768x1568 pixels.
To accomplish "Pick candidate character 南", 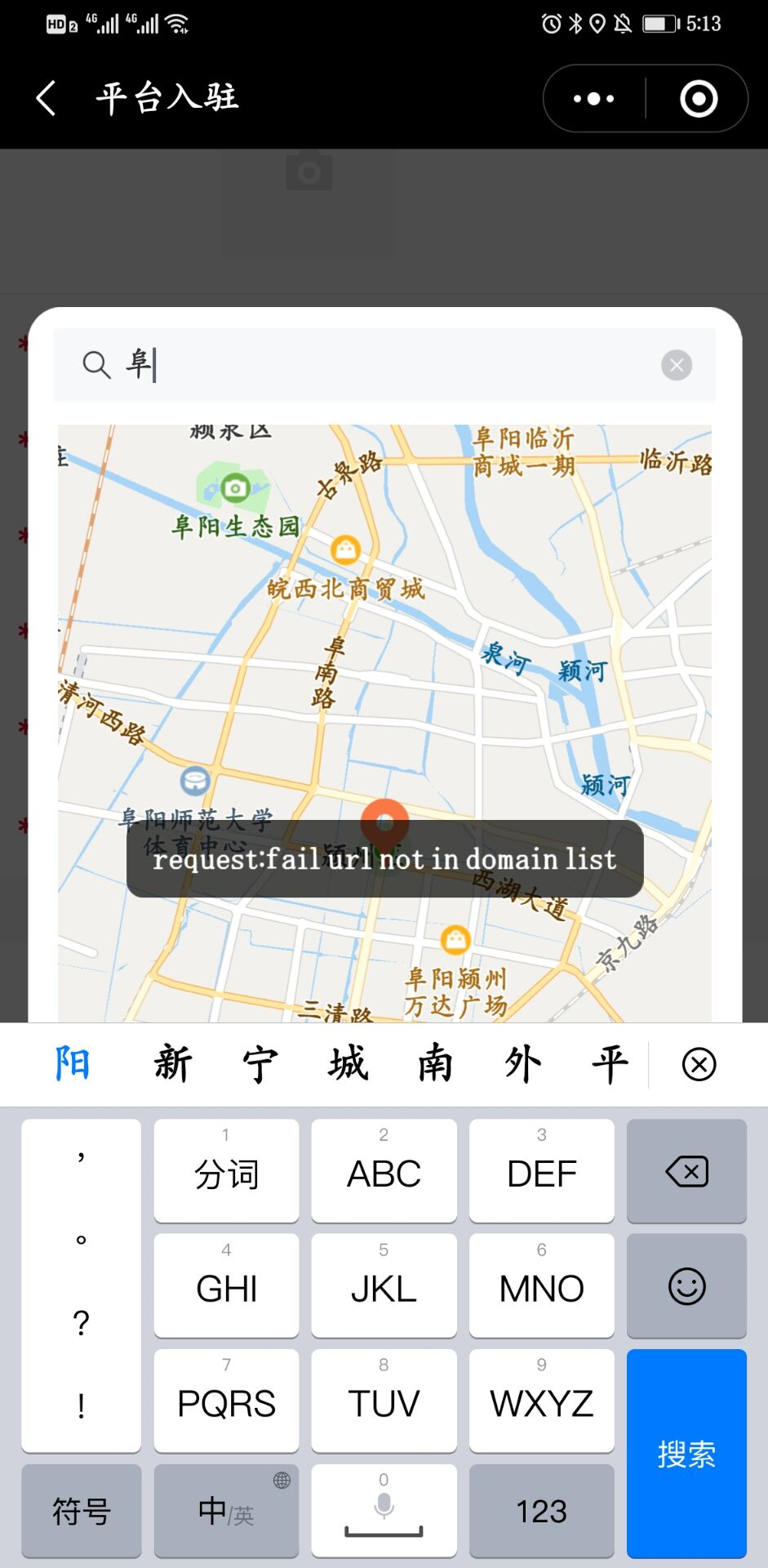I will pos(435,1064).
